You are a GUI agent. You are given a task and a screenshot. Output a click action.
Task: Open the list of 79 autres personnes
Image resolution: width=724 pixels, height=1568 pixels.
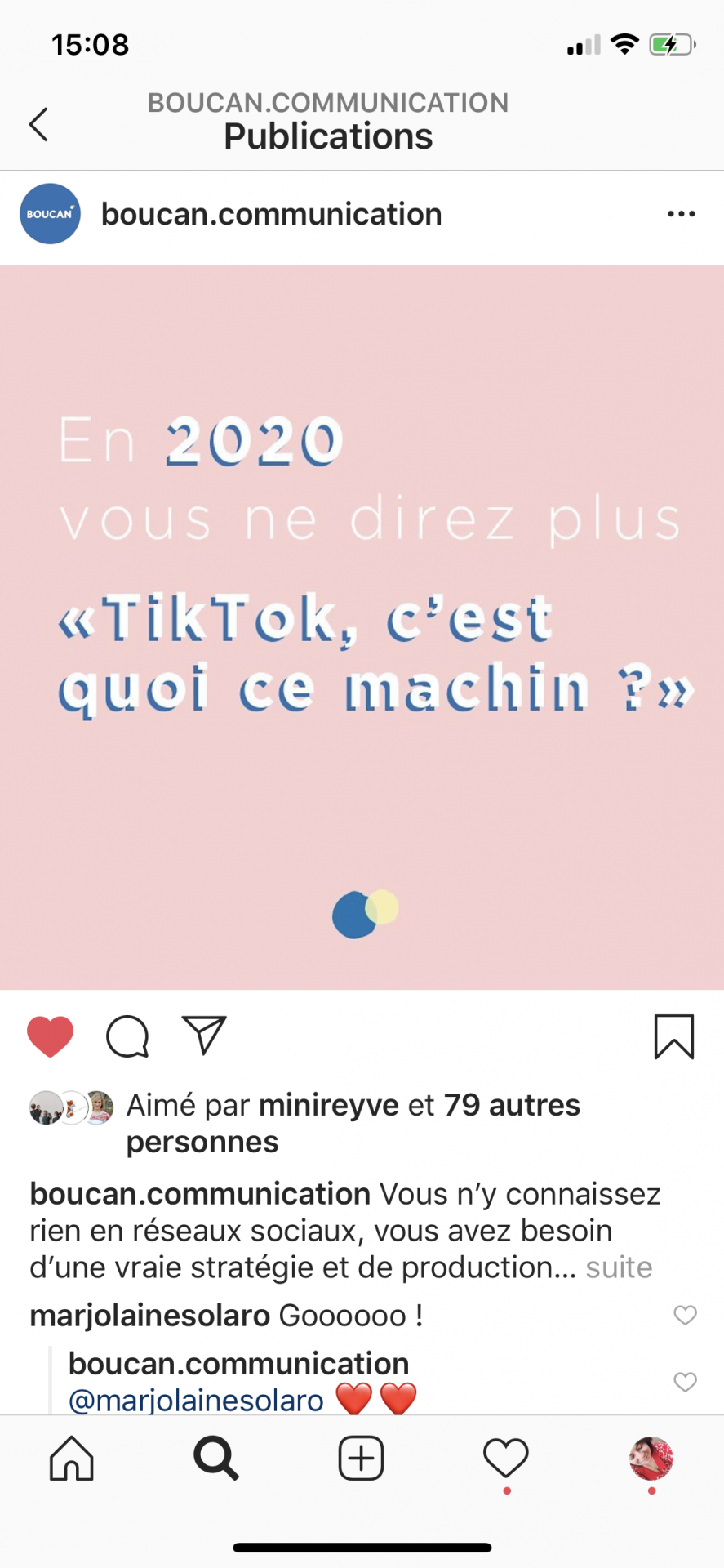tap(512, 1105)
